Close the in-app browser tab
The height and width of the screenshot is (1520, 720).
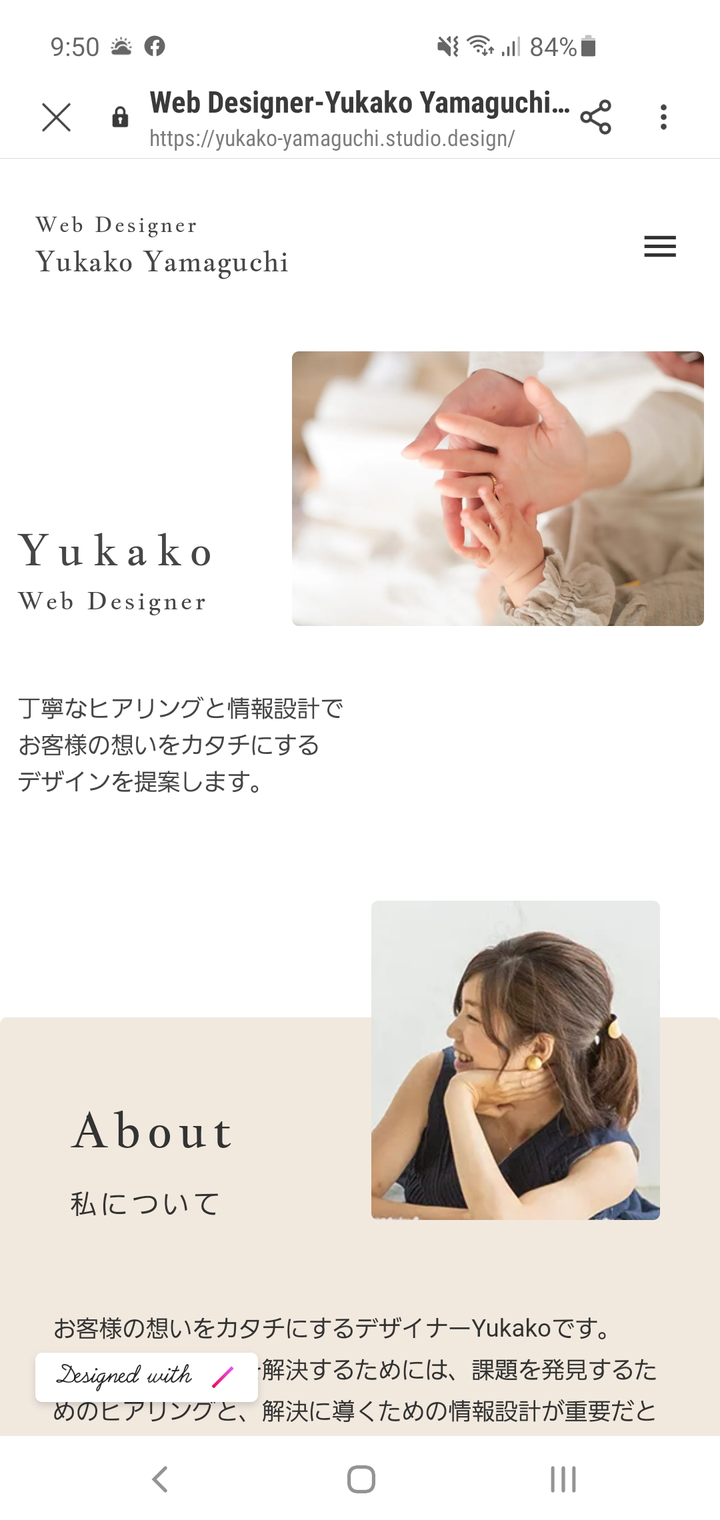click(56, 118)
